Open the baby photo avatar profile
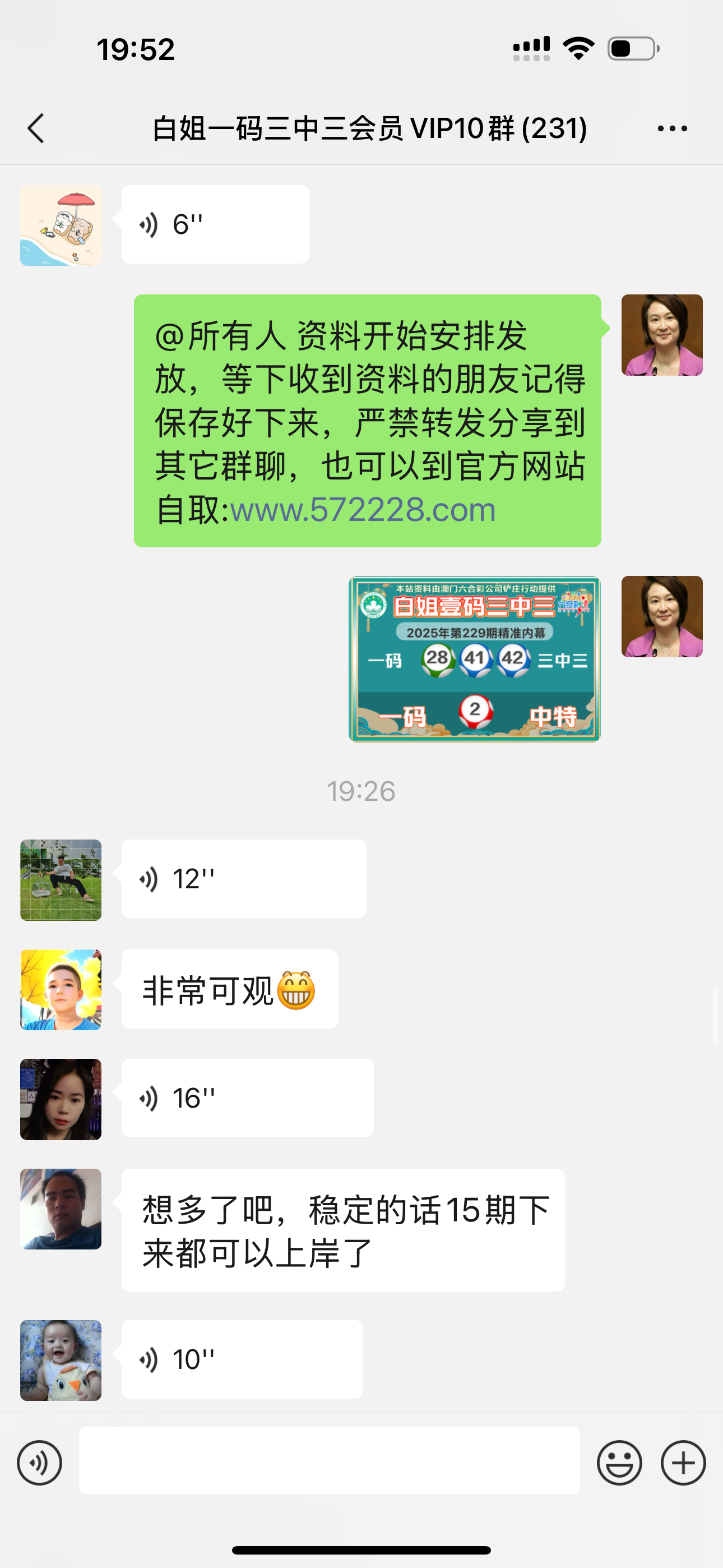 [x=61, y=1361]
